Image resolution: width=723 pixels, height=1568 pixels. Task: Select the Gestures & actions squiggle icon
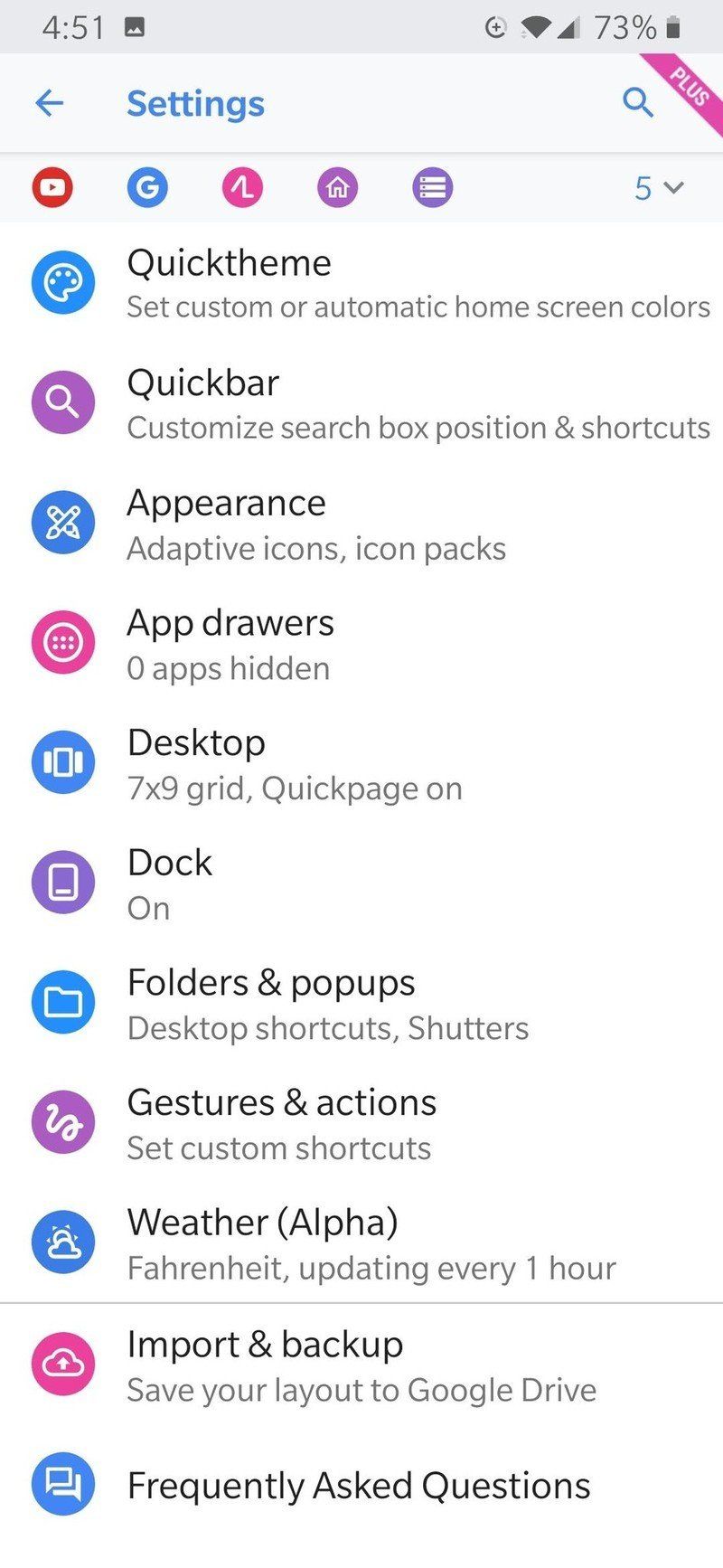coord(63,1121)
